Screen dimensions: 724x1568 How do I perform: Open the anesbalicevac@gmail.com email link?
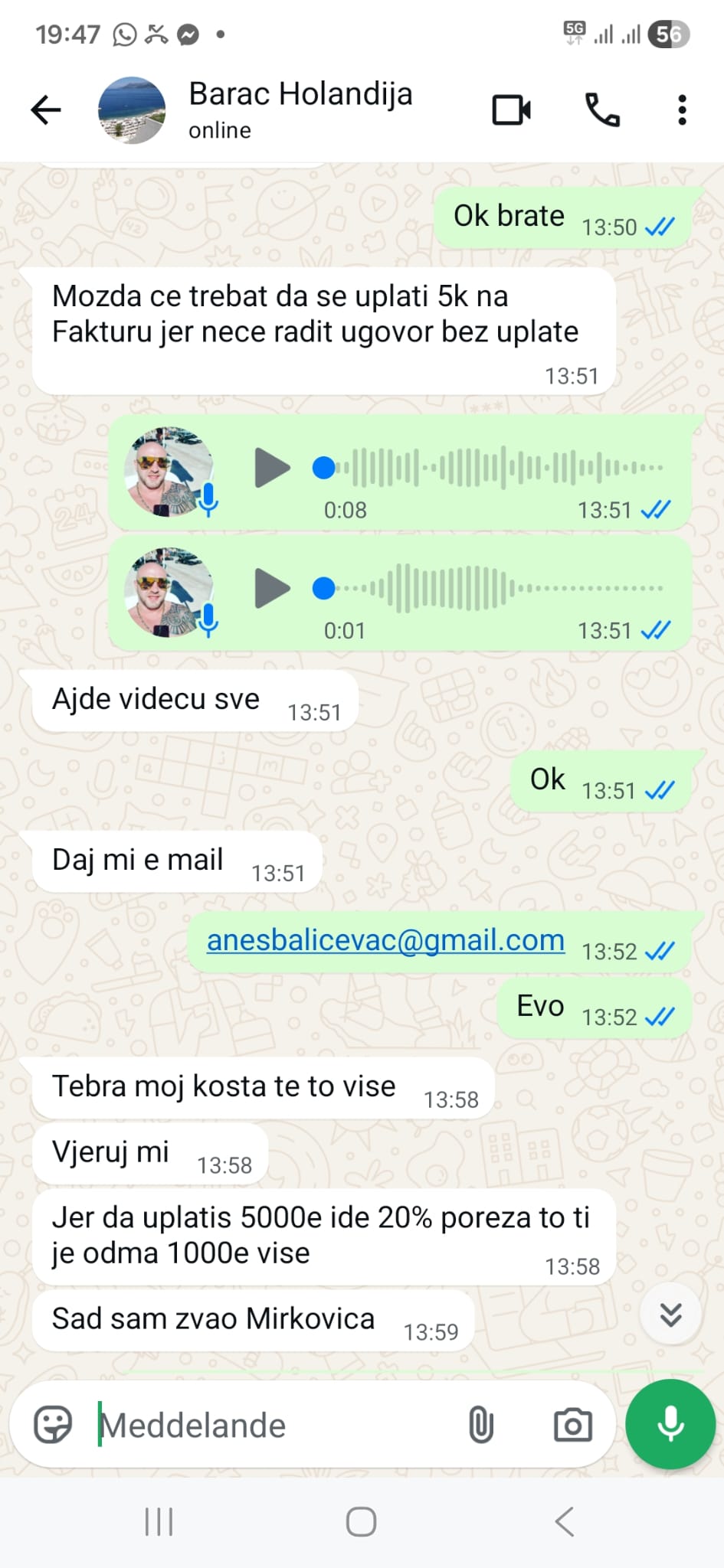[385, 940]
